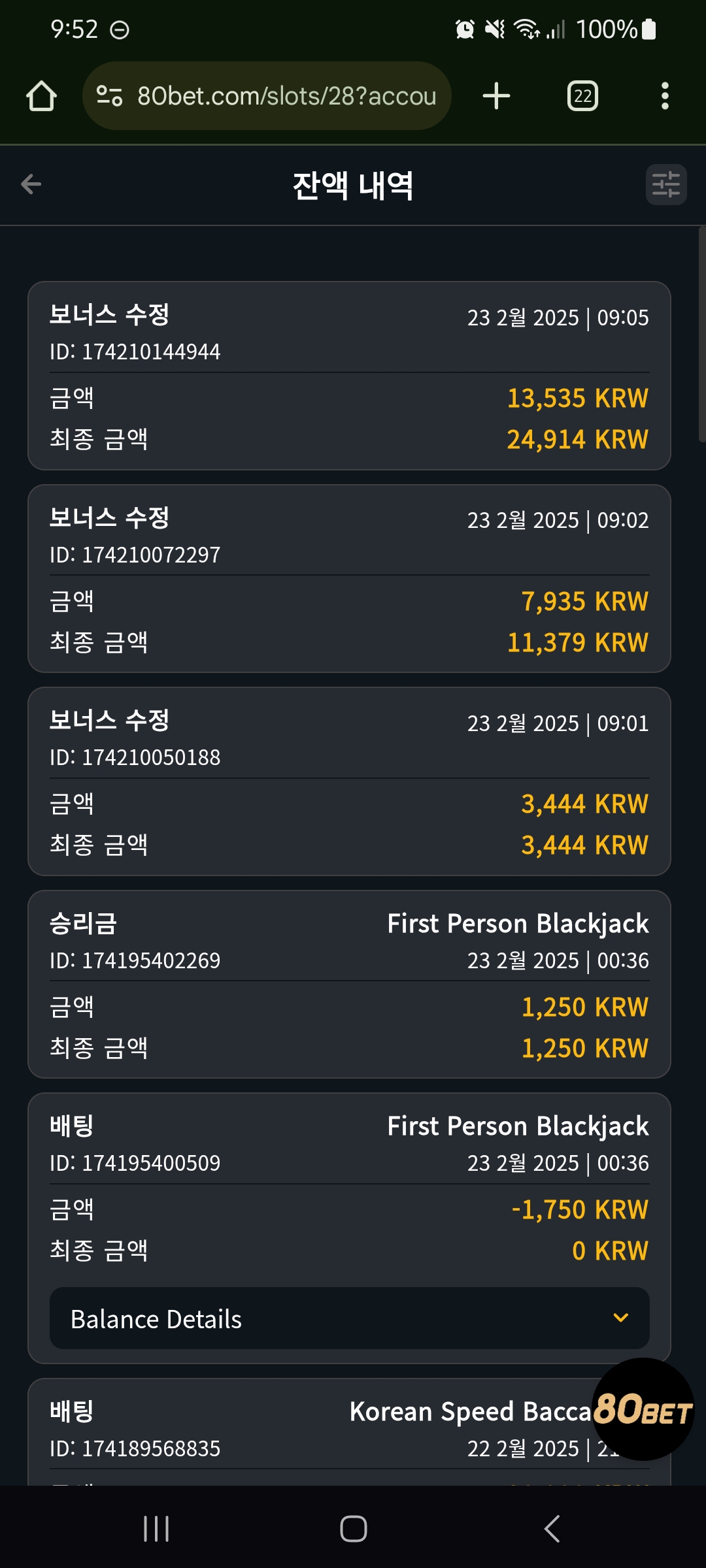
Task: Open the filter settings icon
Action: click(666, 184)
